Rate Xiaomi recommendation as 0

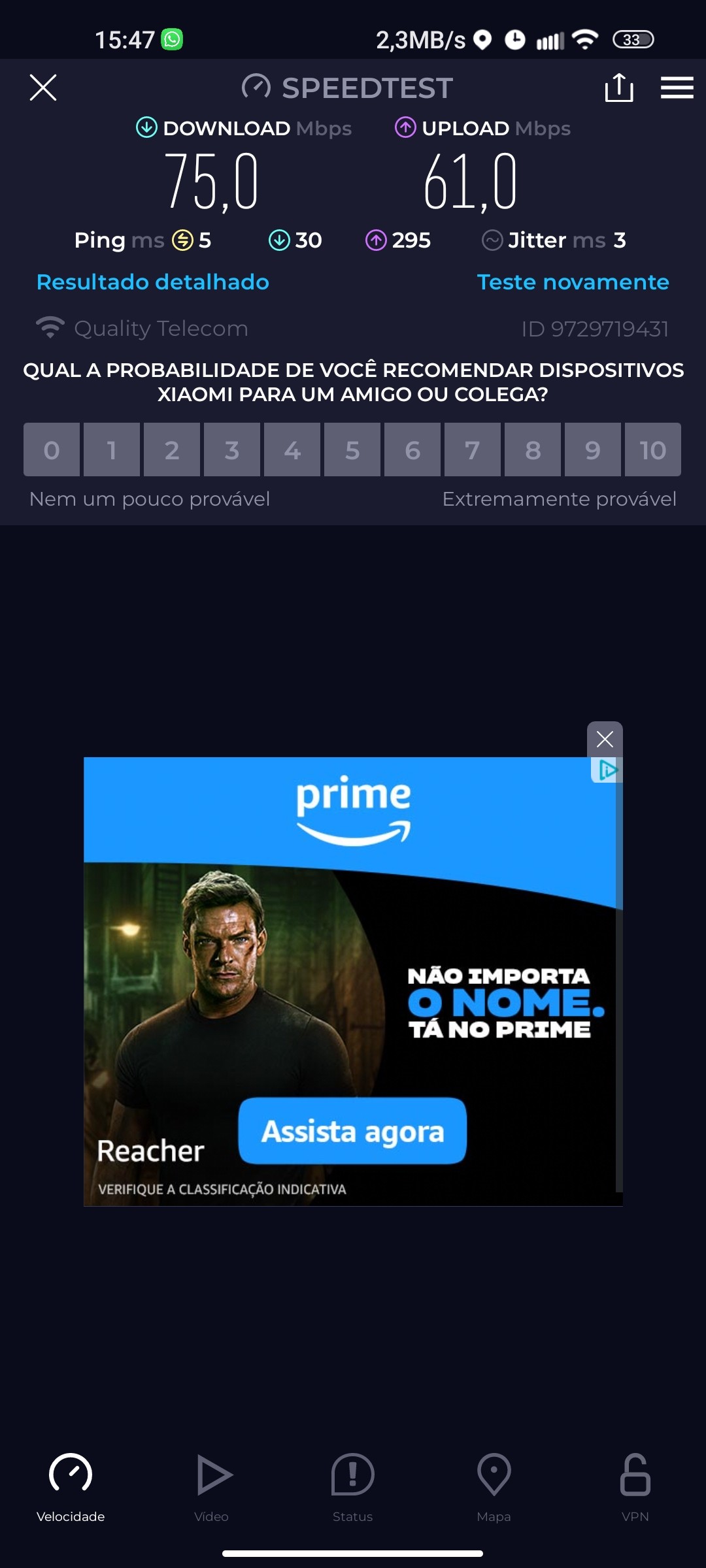(52, 449)
